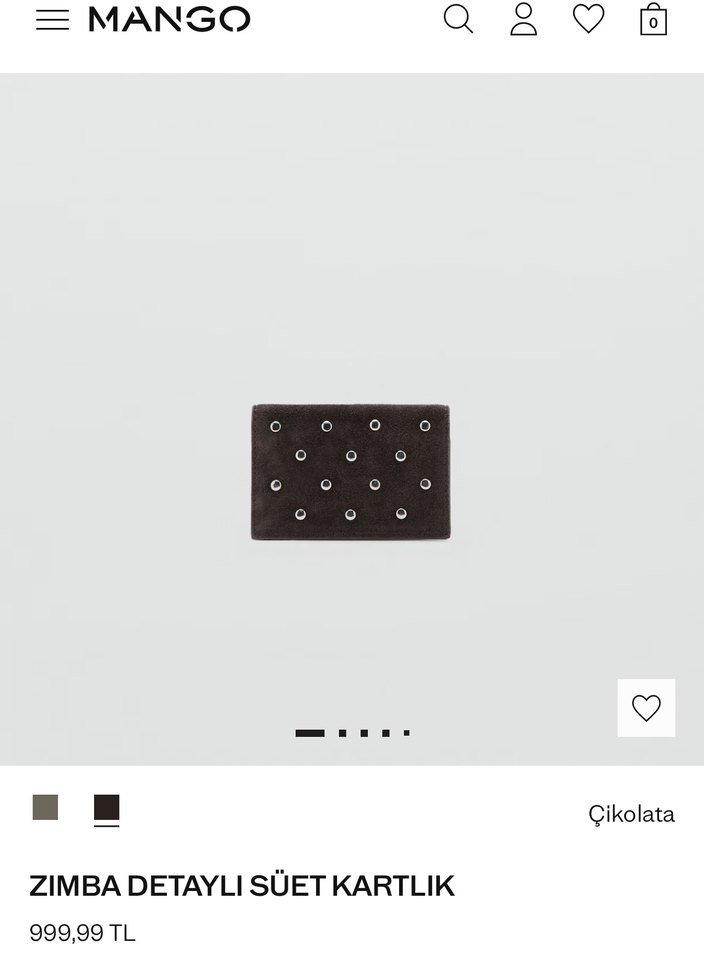Select the chocolate brown color swatch
704x975 pixels.
[106, 807]
